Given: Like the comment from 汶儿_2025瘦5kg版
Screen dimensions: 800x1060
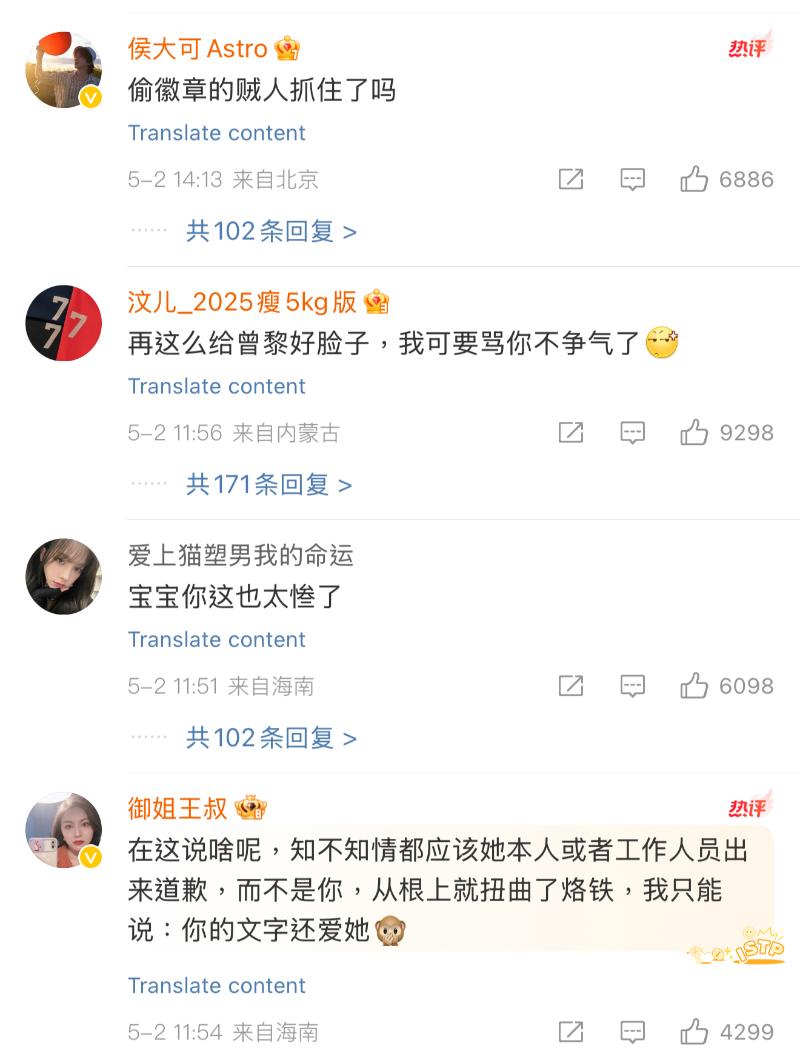Looking at the screenshot, I should (694, 433).
